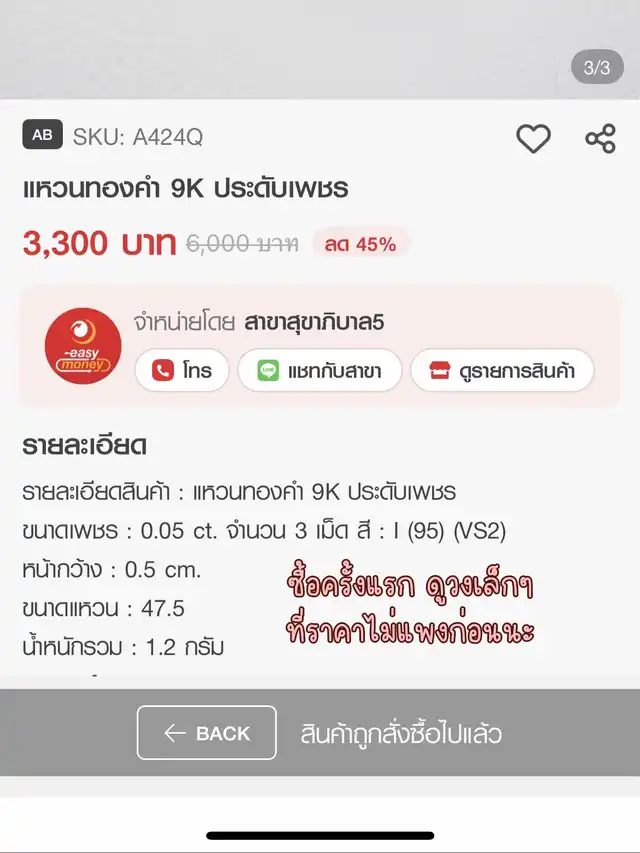Viewport: 640px width, 853px height.
Task: View the branch's product list
Action: pyautogui.click(x=502, y=370)
